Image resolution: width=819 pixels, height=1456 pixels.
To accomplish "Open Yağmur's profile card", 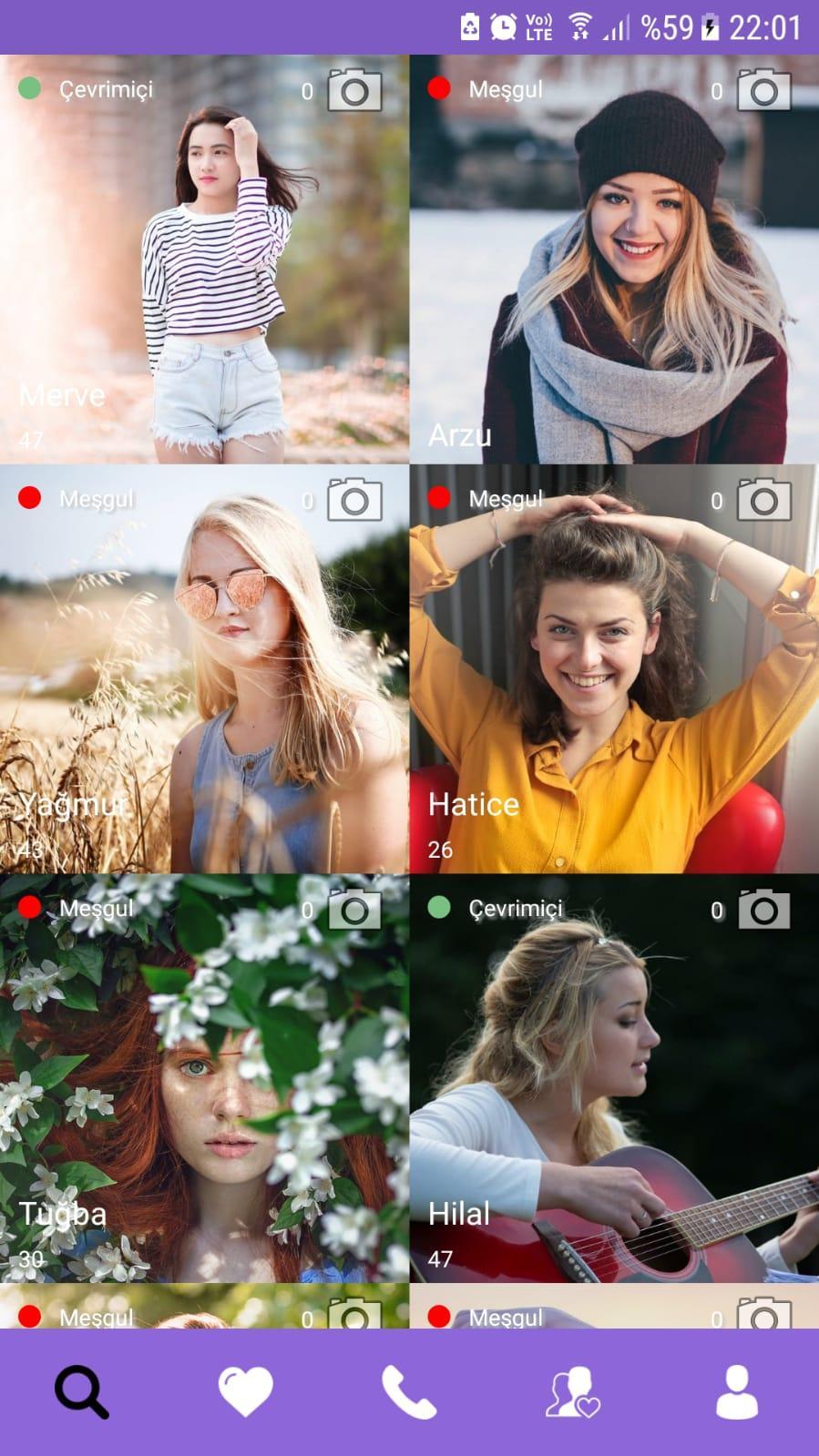I will pyautogui.click(x=204, y=669).
